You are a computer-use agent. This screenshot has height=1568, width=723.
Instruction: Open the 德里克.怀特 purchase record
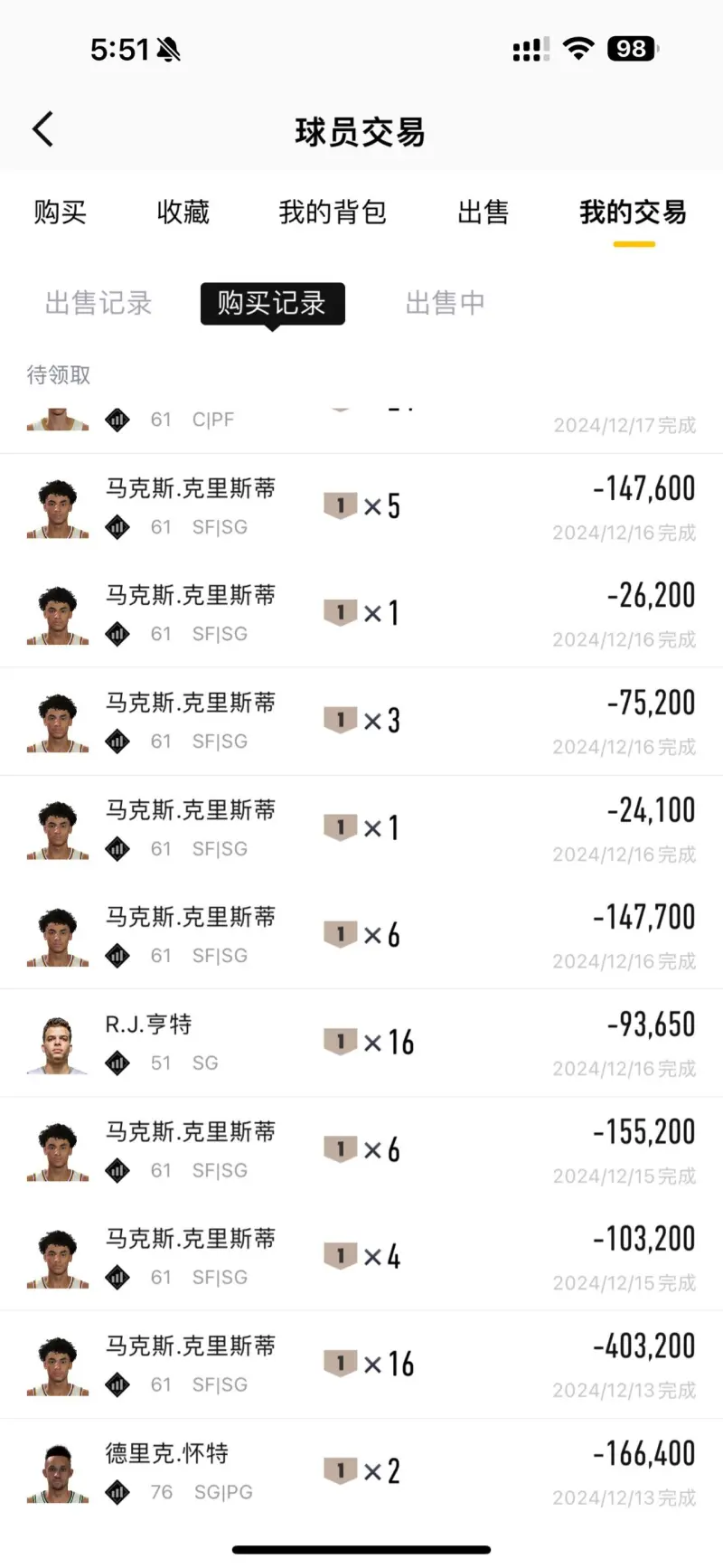pyautogui.click(x=361, y=1471)
